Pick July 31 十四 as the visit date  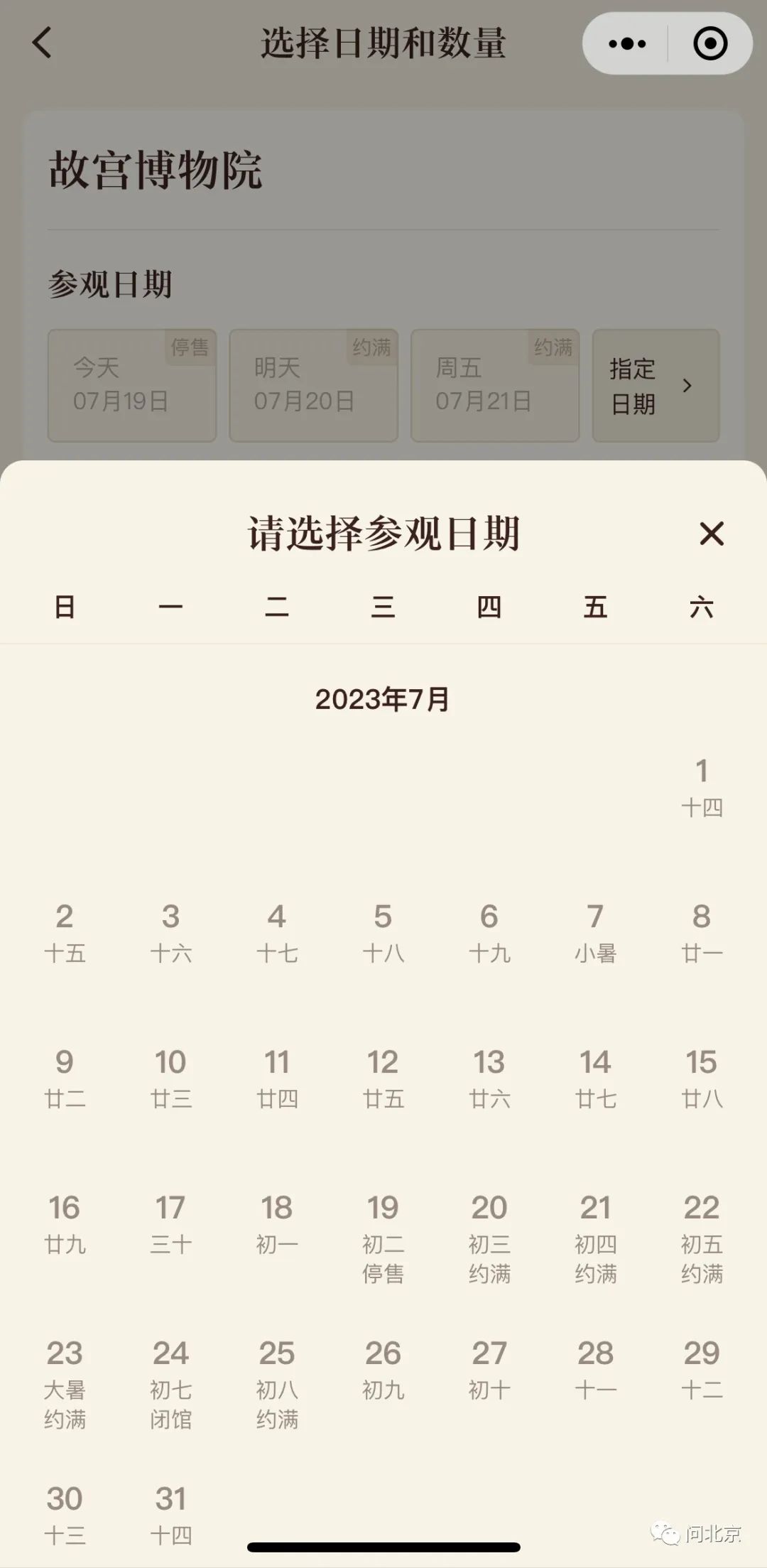170,1514
